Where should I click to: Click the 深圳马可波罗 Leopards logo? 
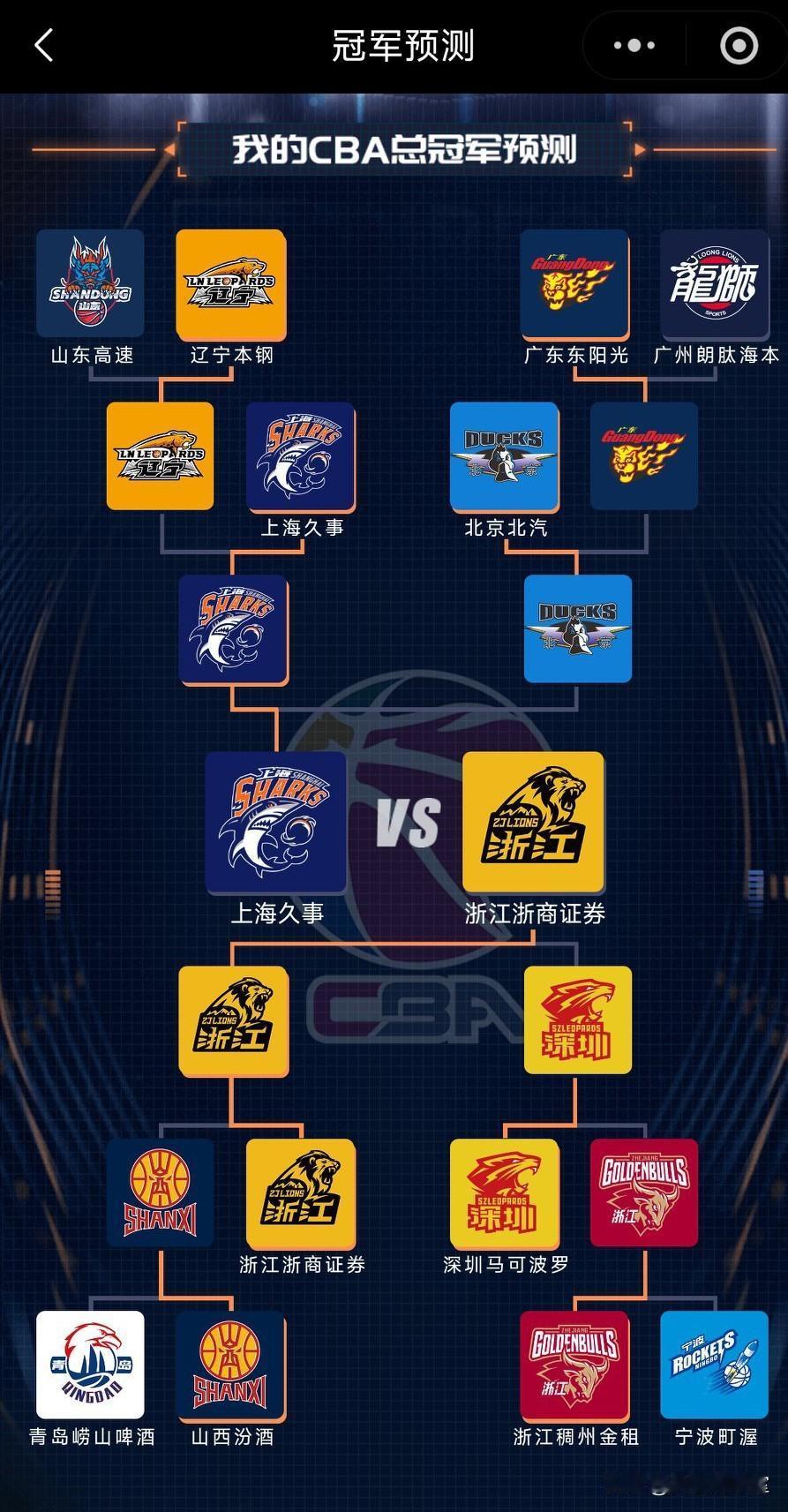tap(503, 1193)
